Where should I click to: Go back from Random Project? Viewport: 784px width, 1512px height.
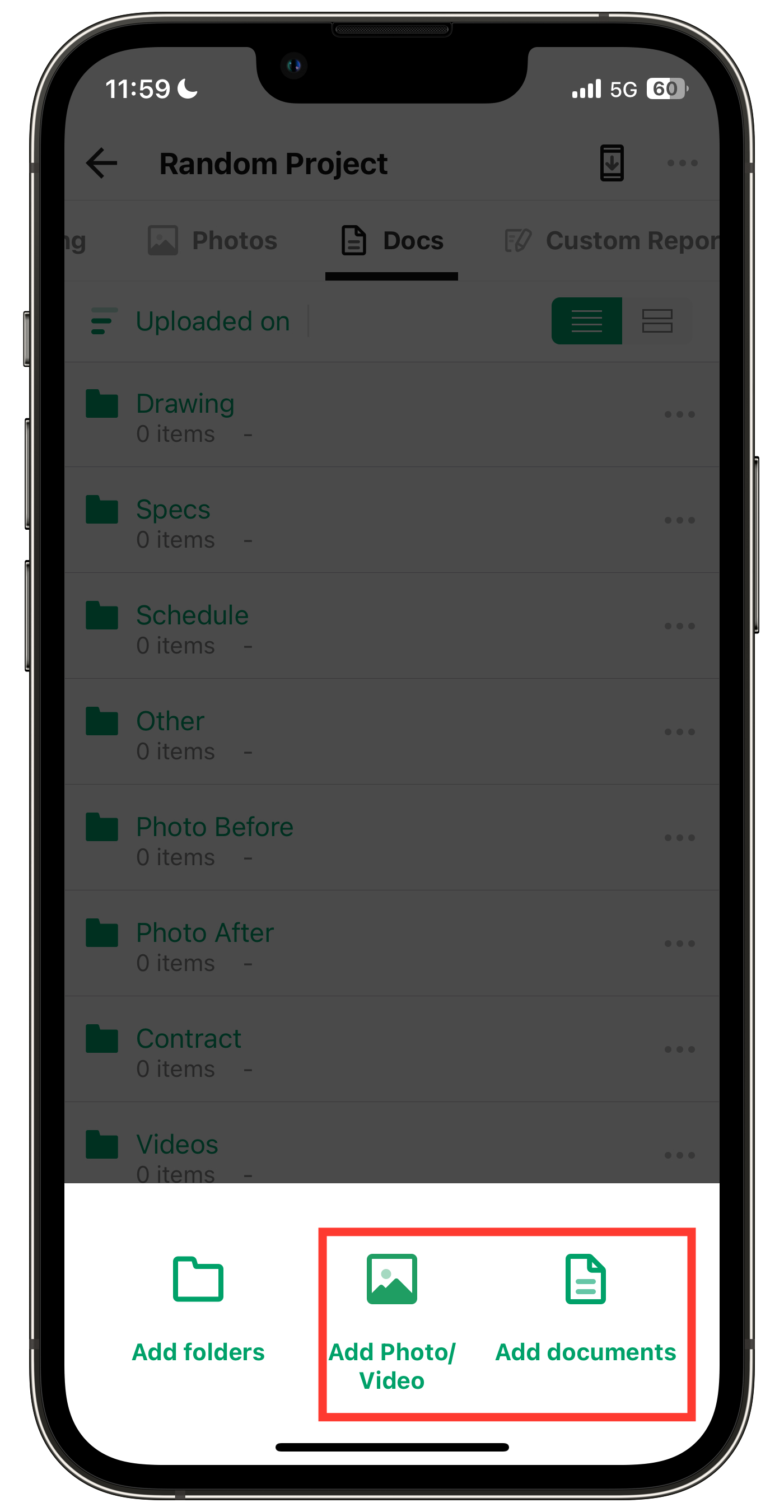point(102,163)
